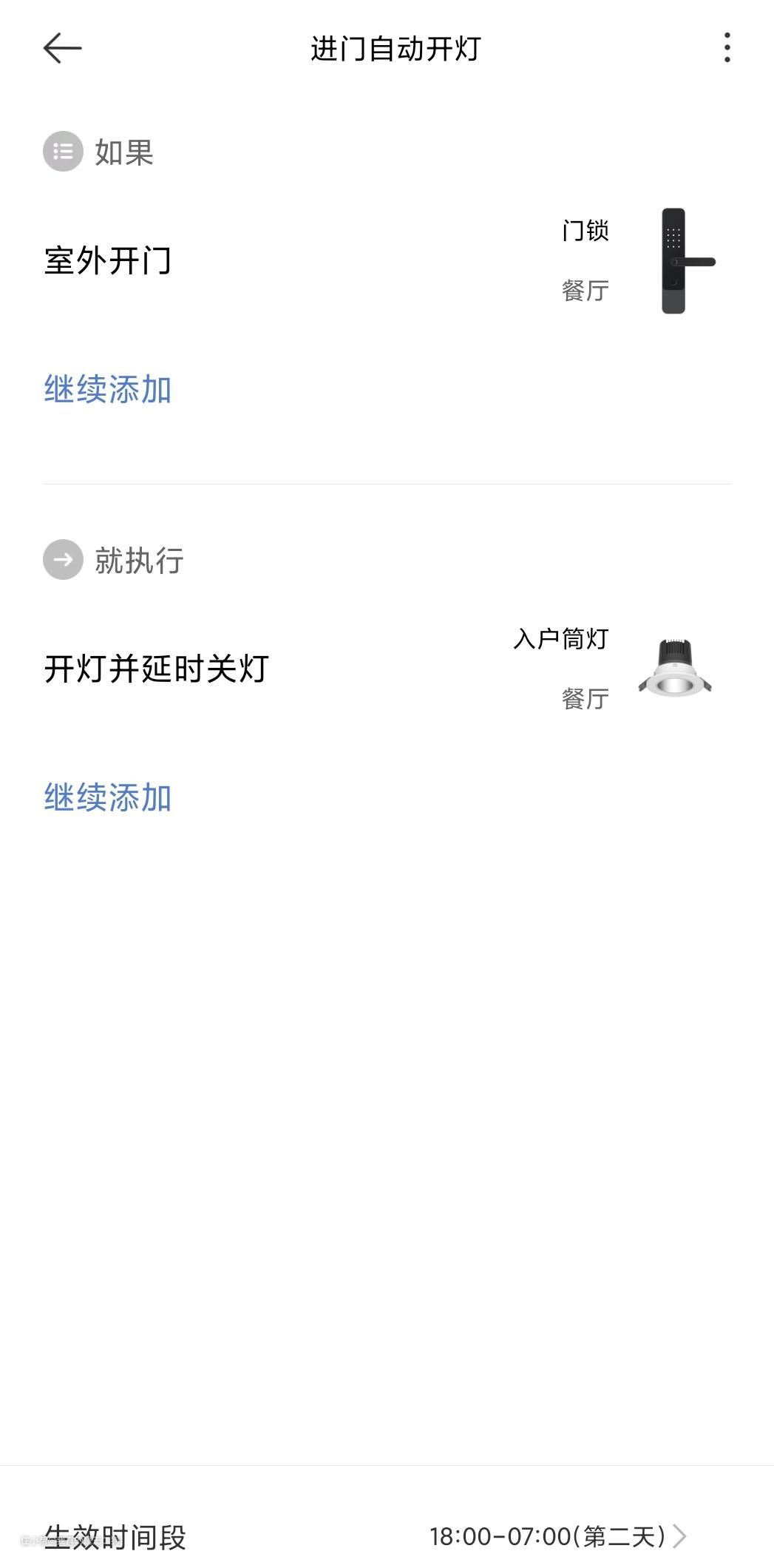
Task: Open the three-dot overflow menu
Action: pyautogui.click(x=727, y=48)
